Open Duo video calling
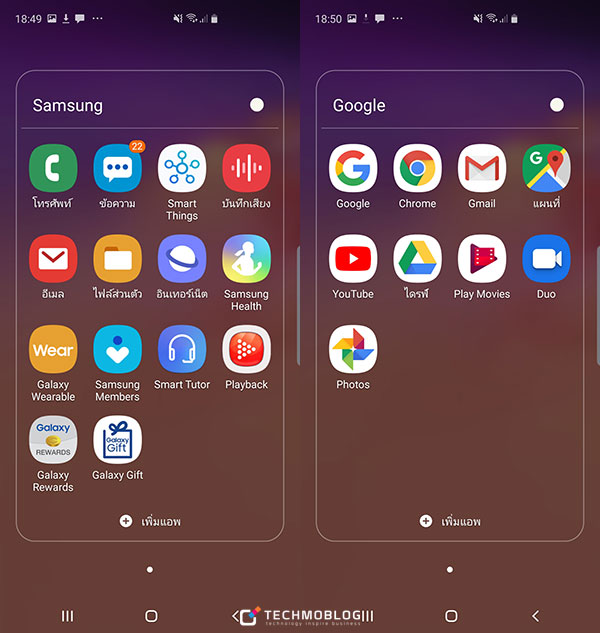The width and height of the screenshot is (600, 633). coord(546,259)
